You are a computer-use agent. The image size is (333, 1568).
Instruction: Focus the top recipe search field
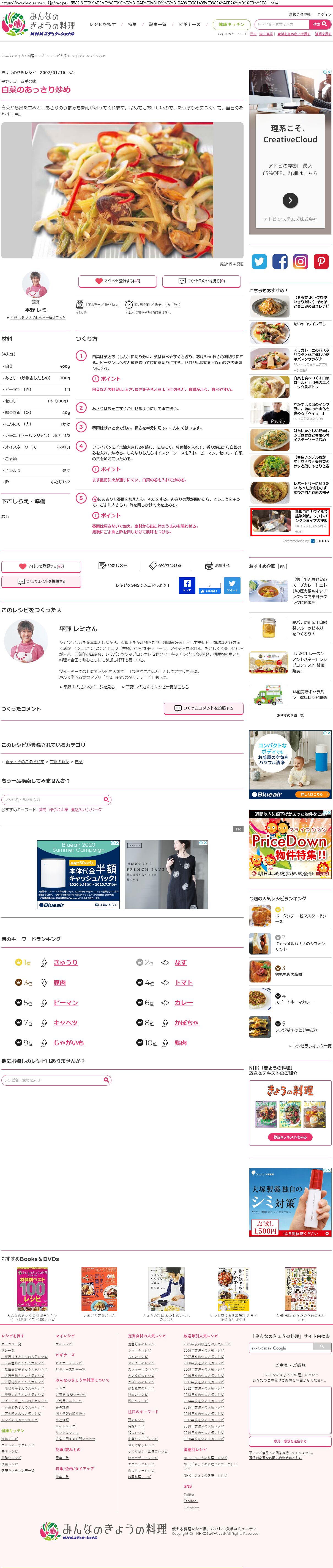pyautogui.click(x=281, y=24)
